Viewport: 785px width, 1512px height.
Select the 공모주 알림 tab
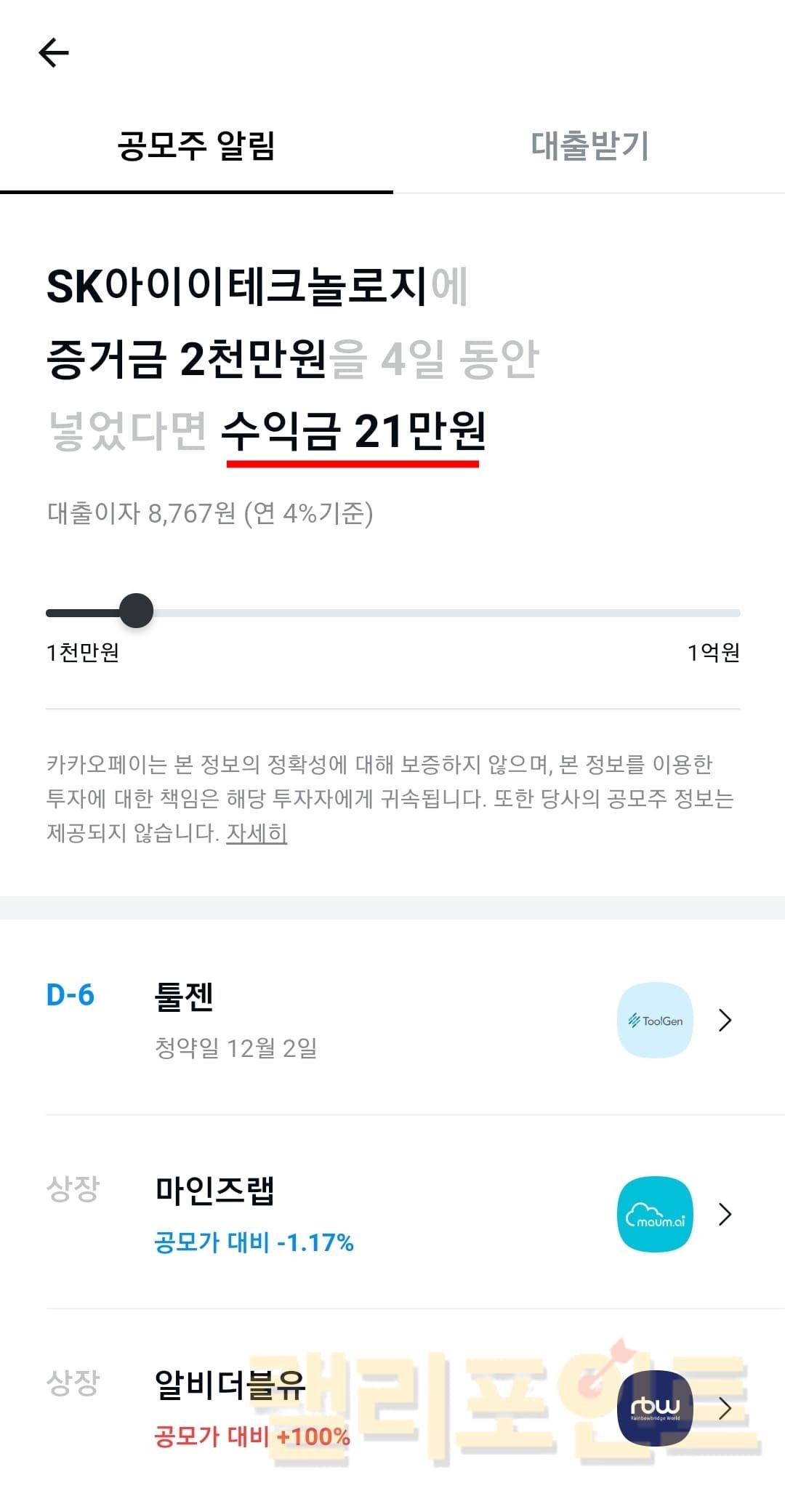point(196,145)
